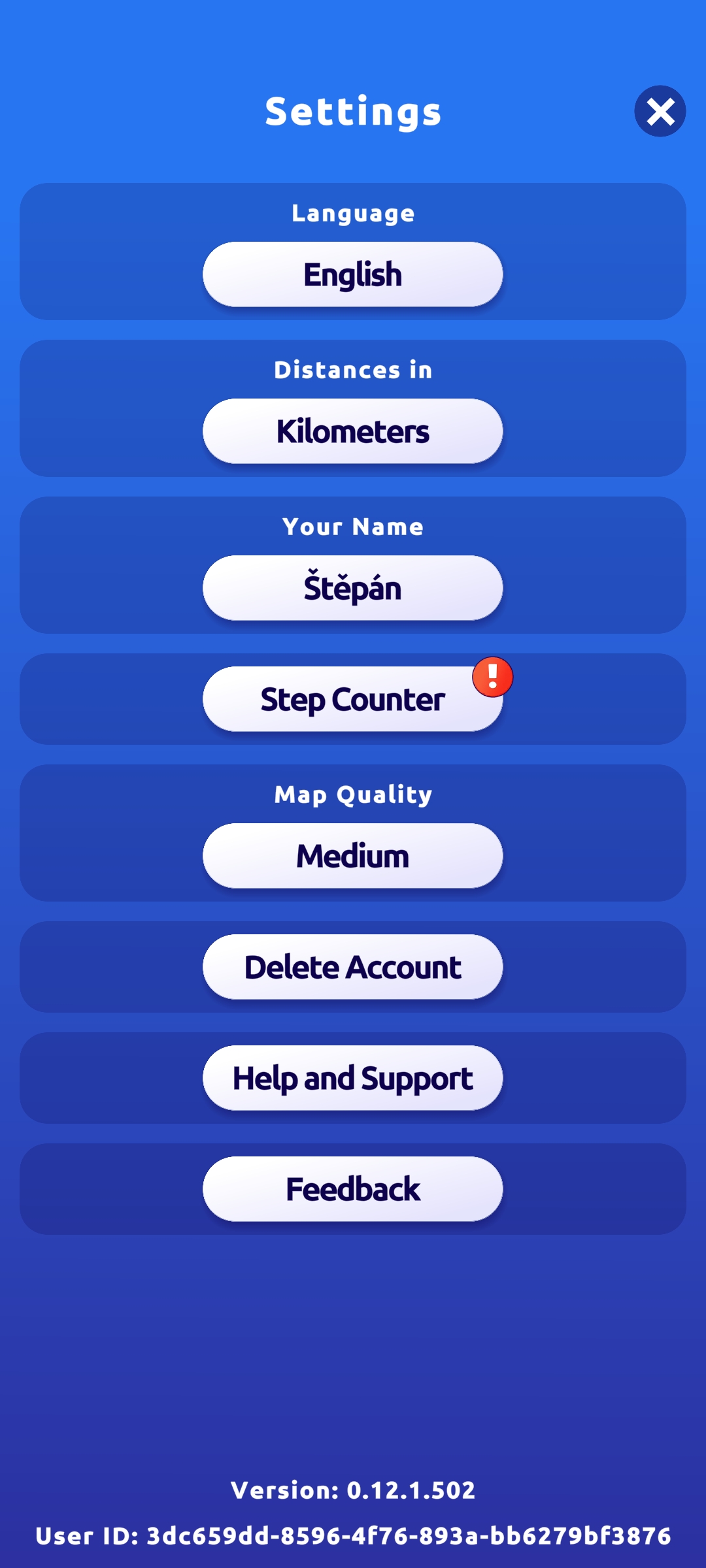
Task: Send Feedback
Action: (x=352, y=1189)
